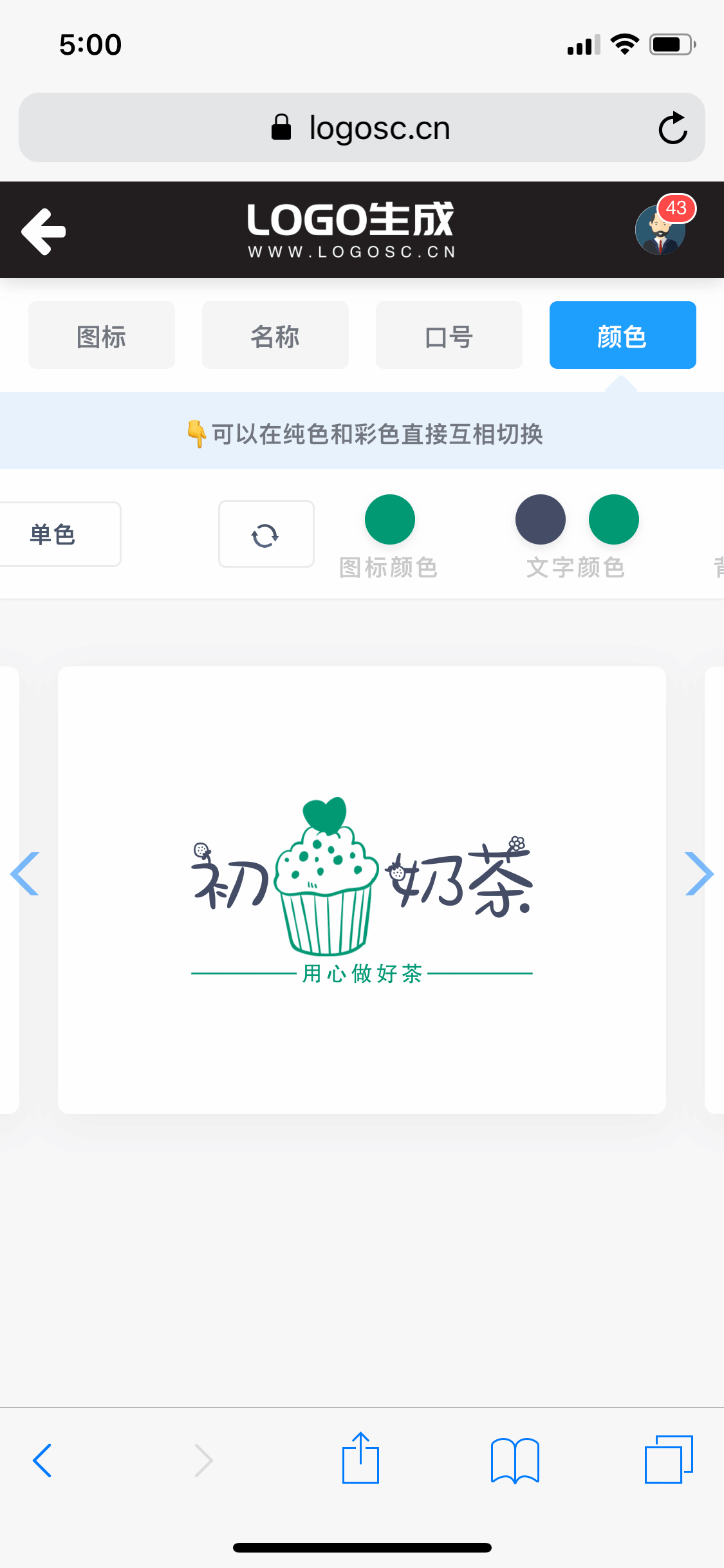
Task: Show the next logo design
Action: tap(699, 873)
